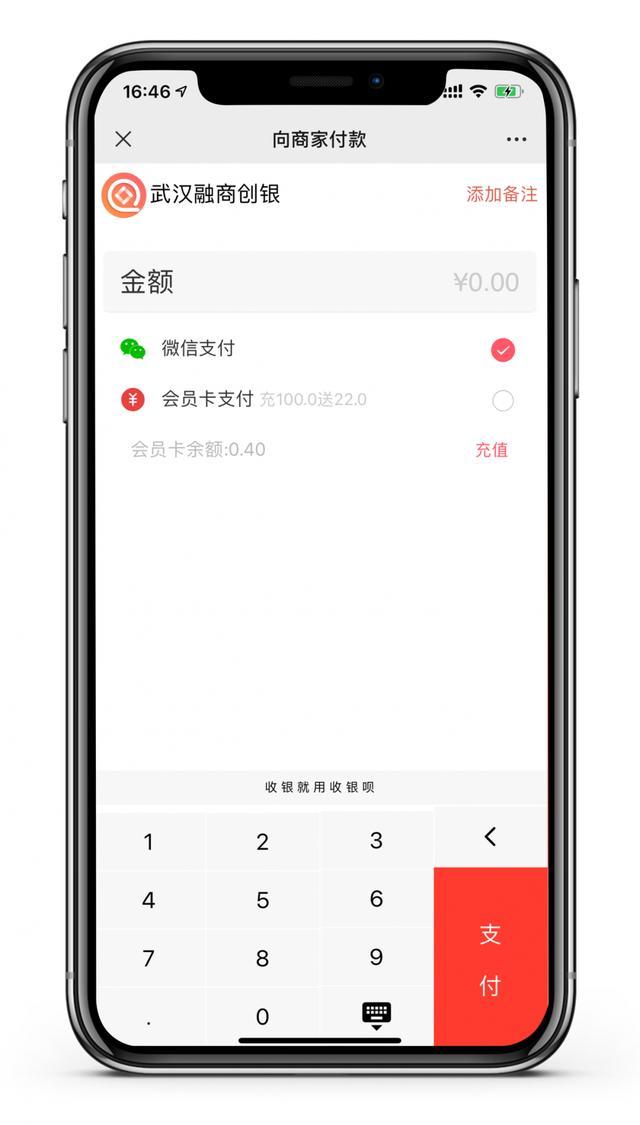Screen dimensions: 640x1125
Task: Open the three-dot more options menu
Action: coord(516,140)
